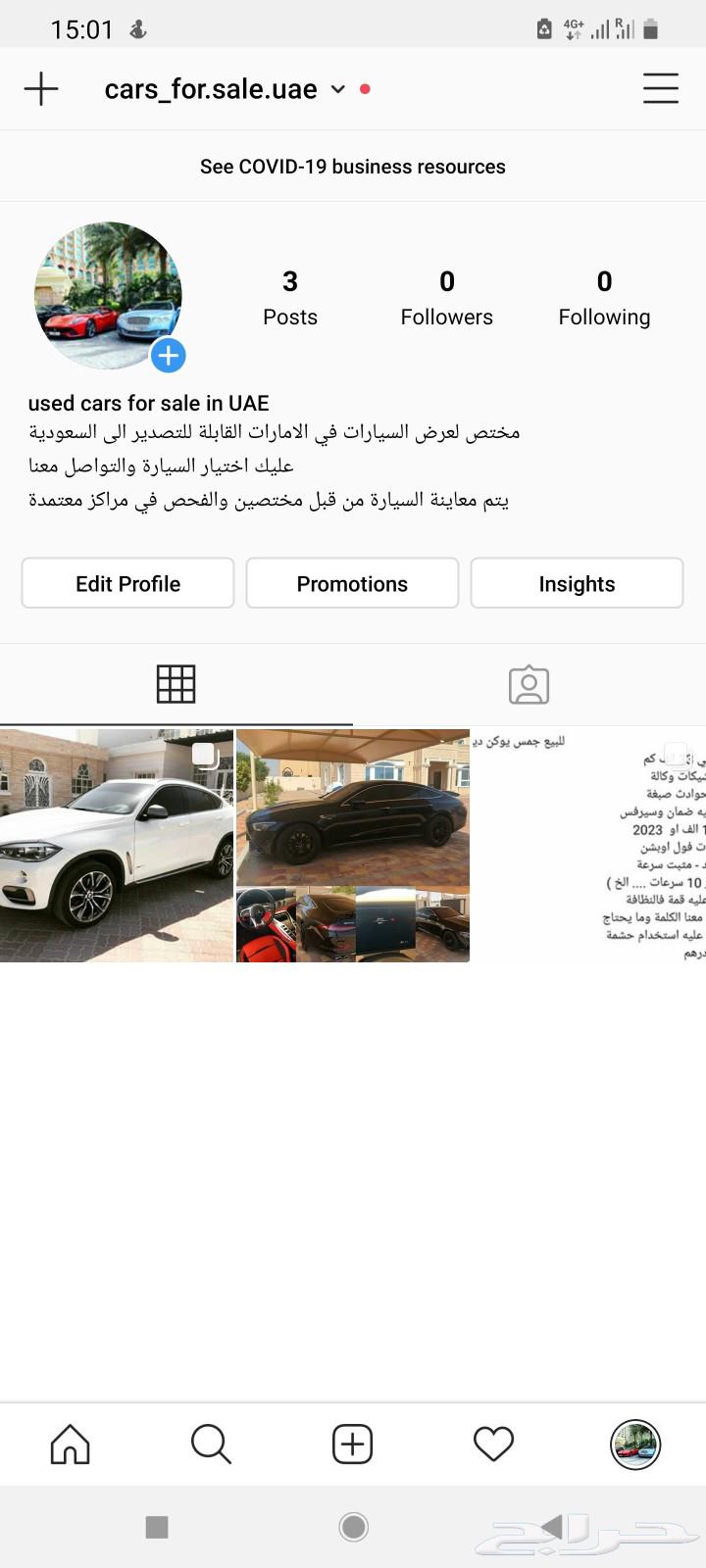The width and height of the screenshot is (706, 1568).
Task: View the Following list
Action: pyautogui.click(x=604, y=298)
